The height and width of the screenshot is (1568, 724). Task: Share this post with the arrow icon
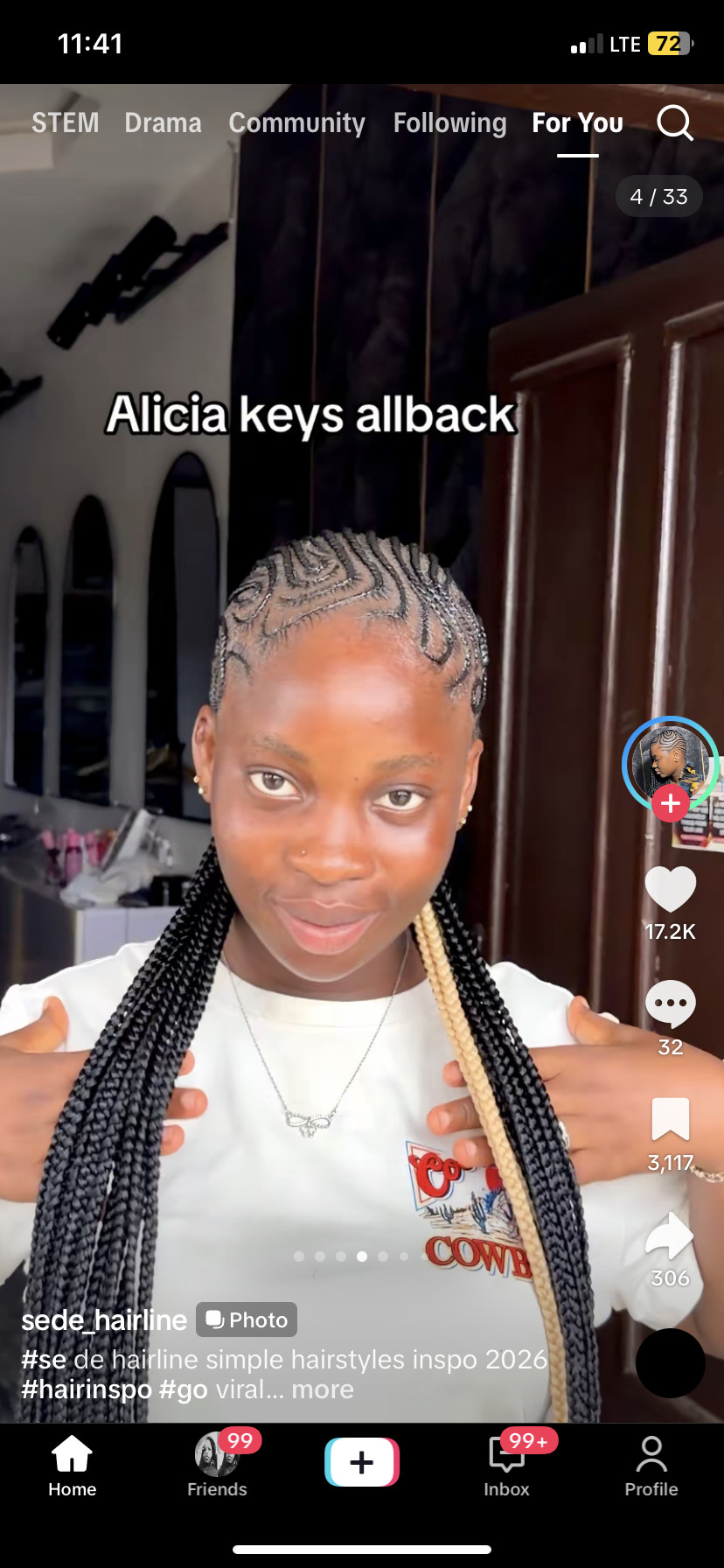point(670,1235)
